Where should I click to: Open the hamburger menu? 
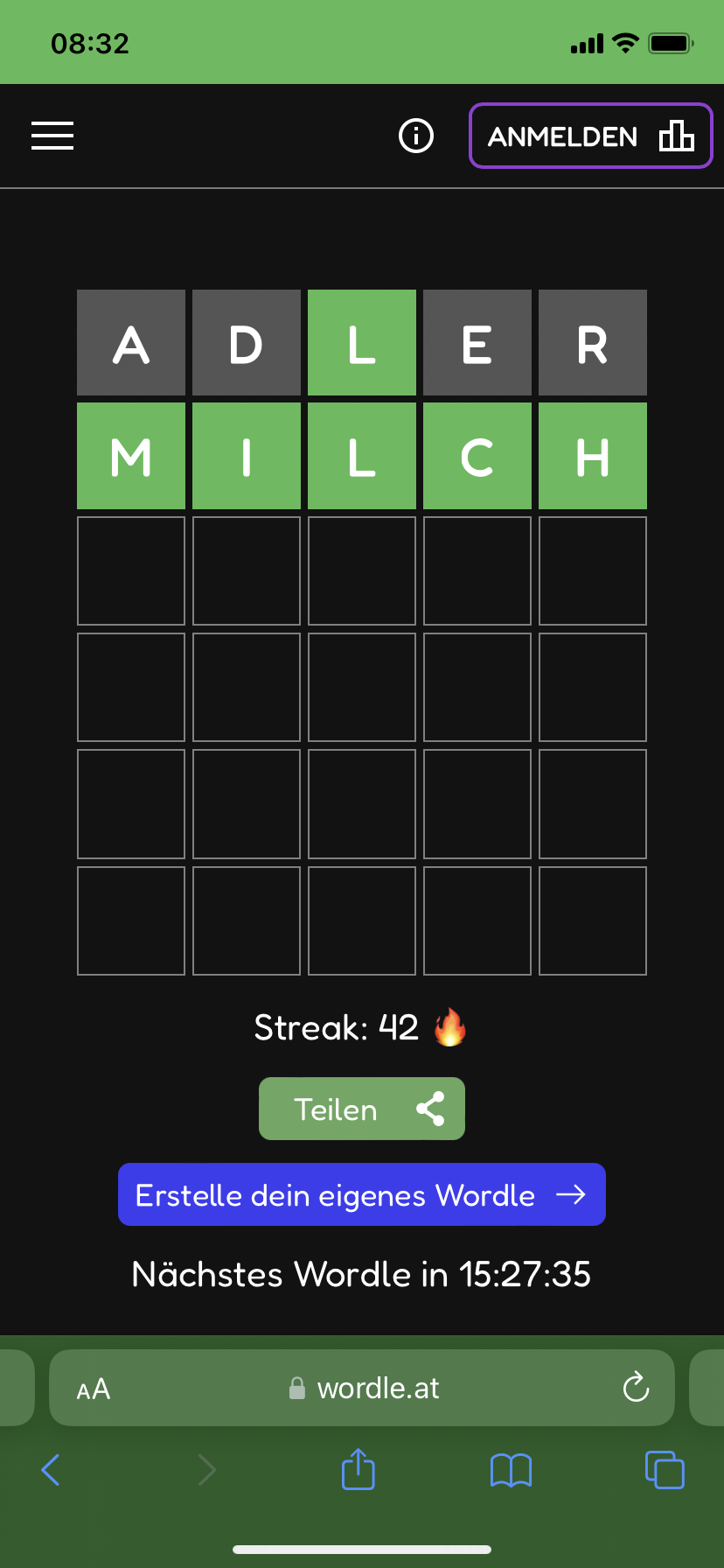click(52, 136)
